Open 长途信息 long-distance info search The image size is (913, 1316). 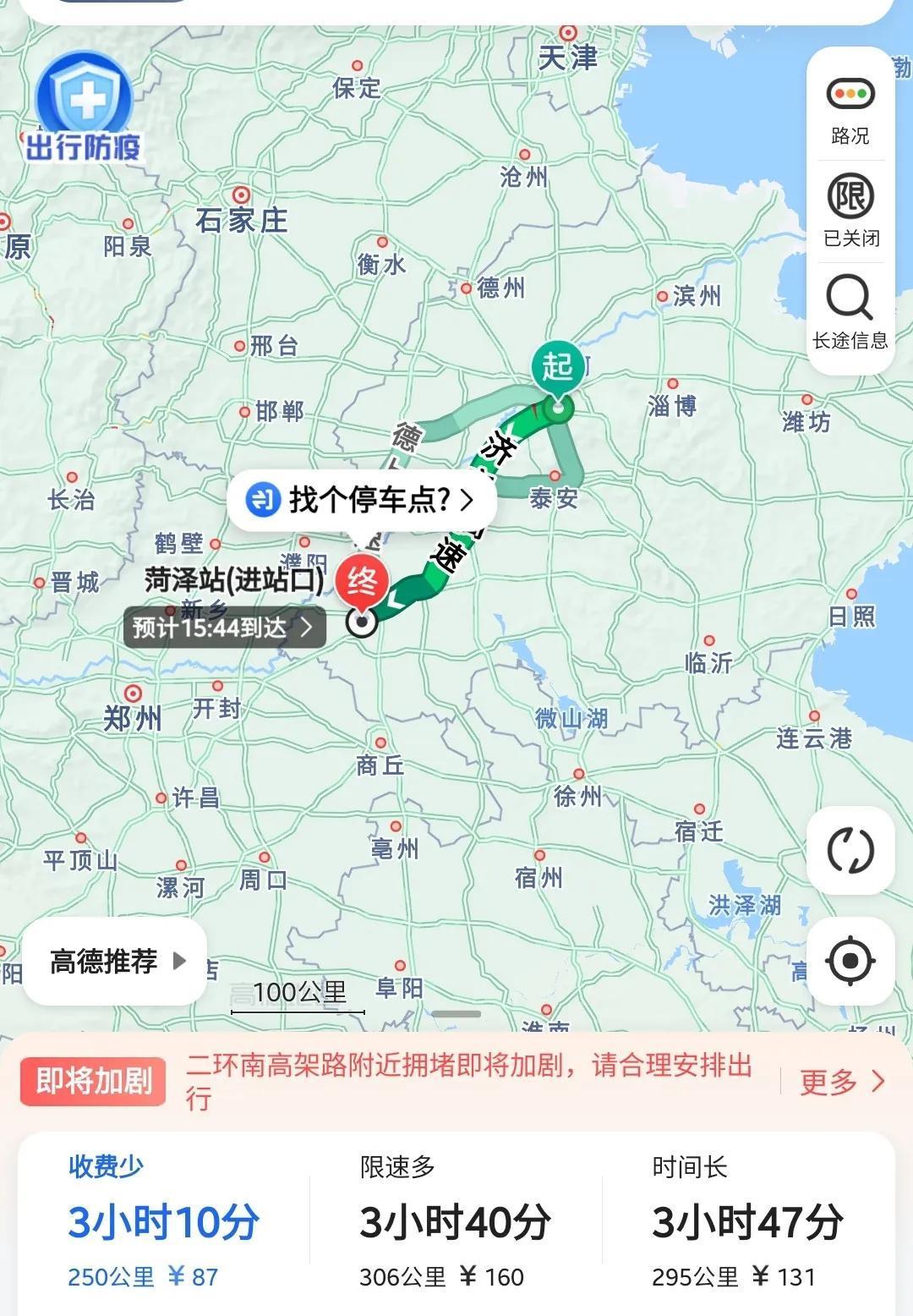[850, 312]
